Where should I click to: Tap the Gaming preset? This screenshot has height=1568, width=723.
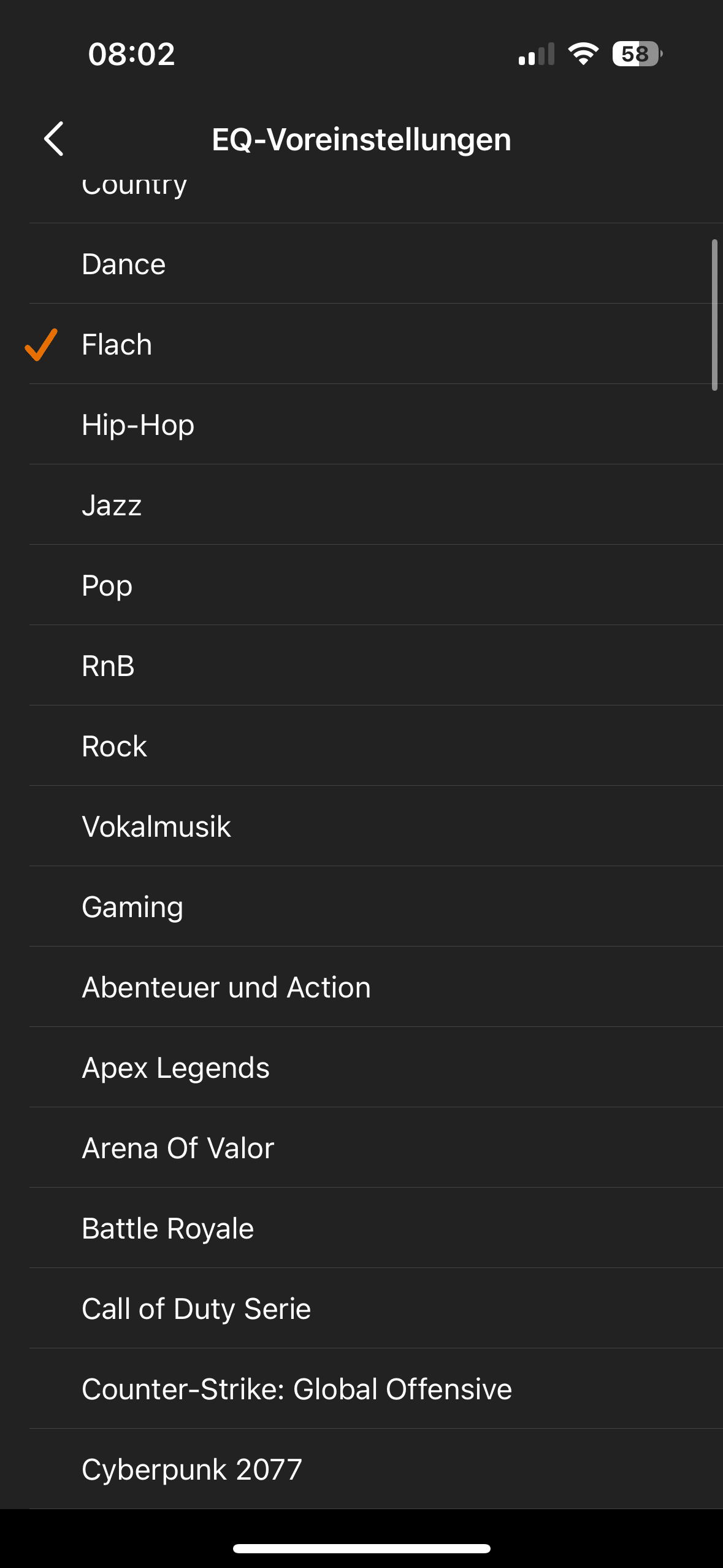coord(132,907)
